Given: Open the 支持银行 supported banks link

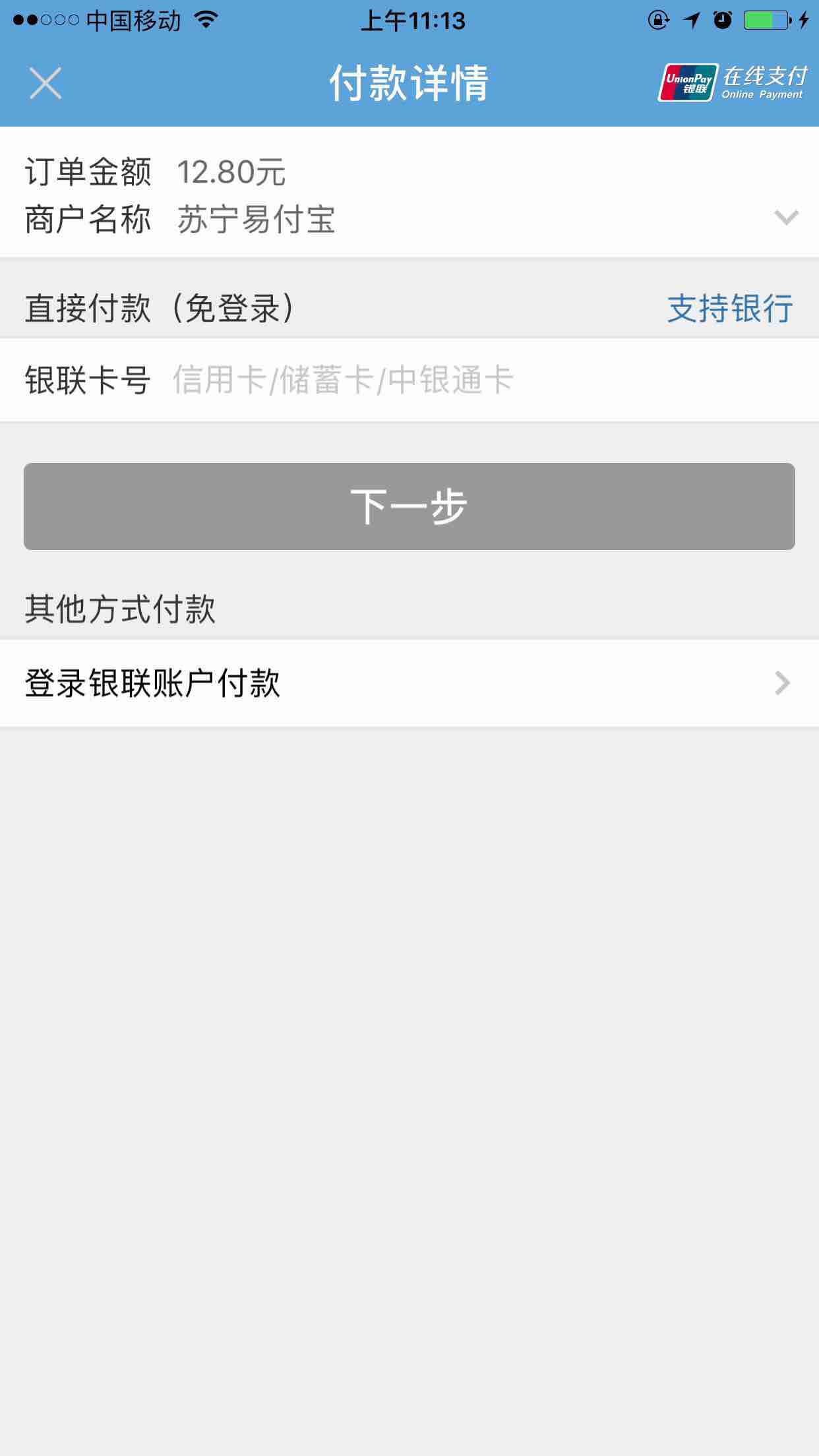Looking at the screenshot, I should pos(730,309).
